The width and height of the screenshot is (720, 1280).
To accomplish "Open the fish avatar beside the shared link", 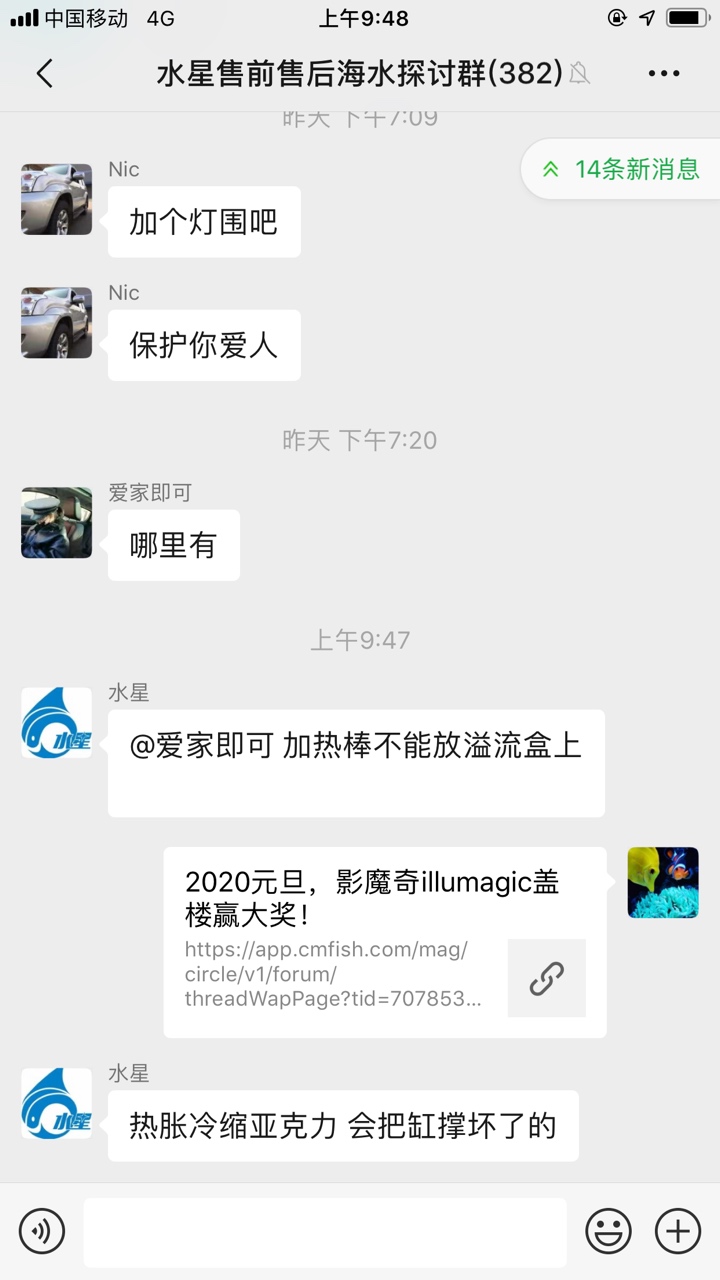I will [663, 883].
